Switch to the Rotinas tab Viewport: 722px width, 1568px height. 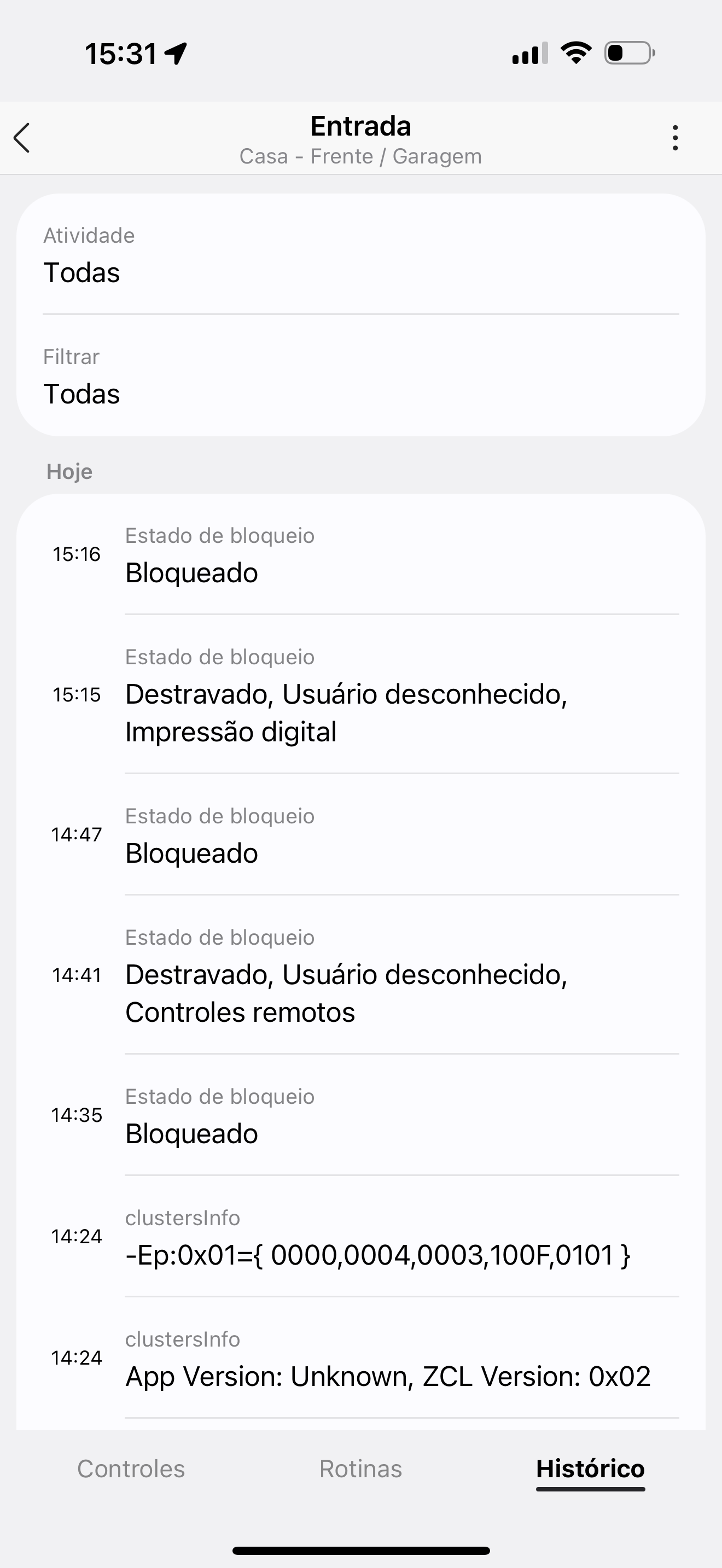click(360, 1469)
